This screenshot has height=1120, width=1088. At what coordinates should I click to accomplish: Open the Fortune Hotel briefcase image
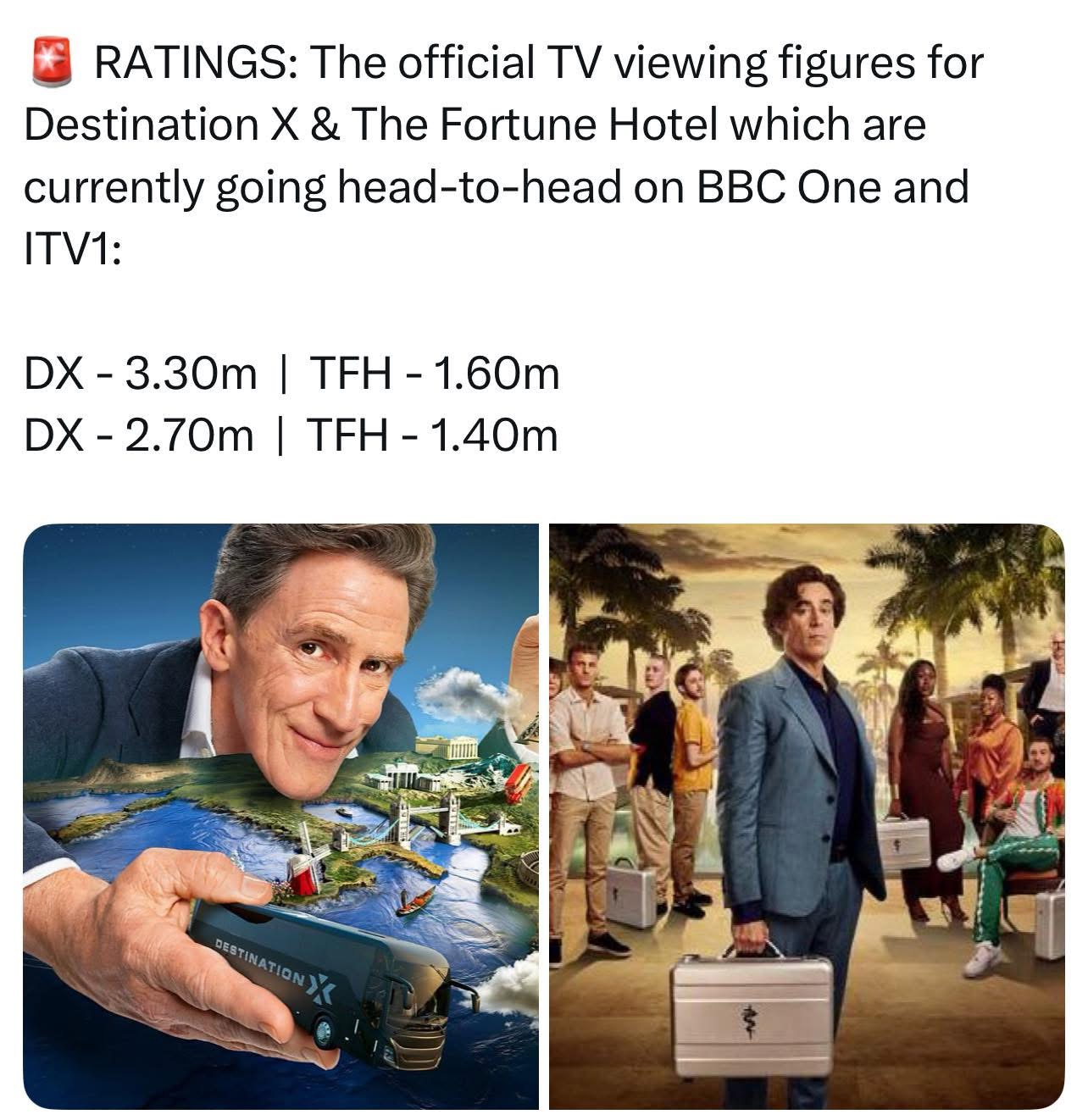coord(806,816)
